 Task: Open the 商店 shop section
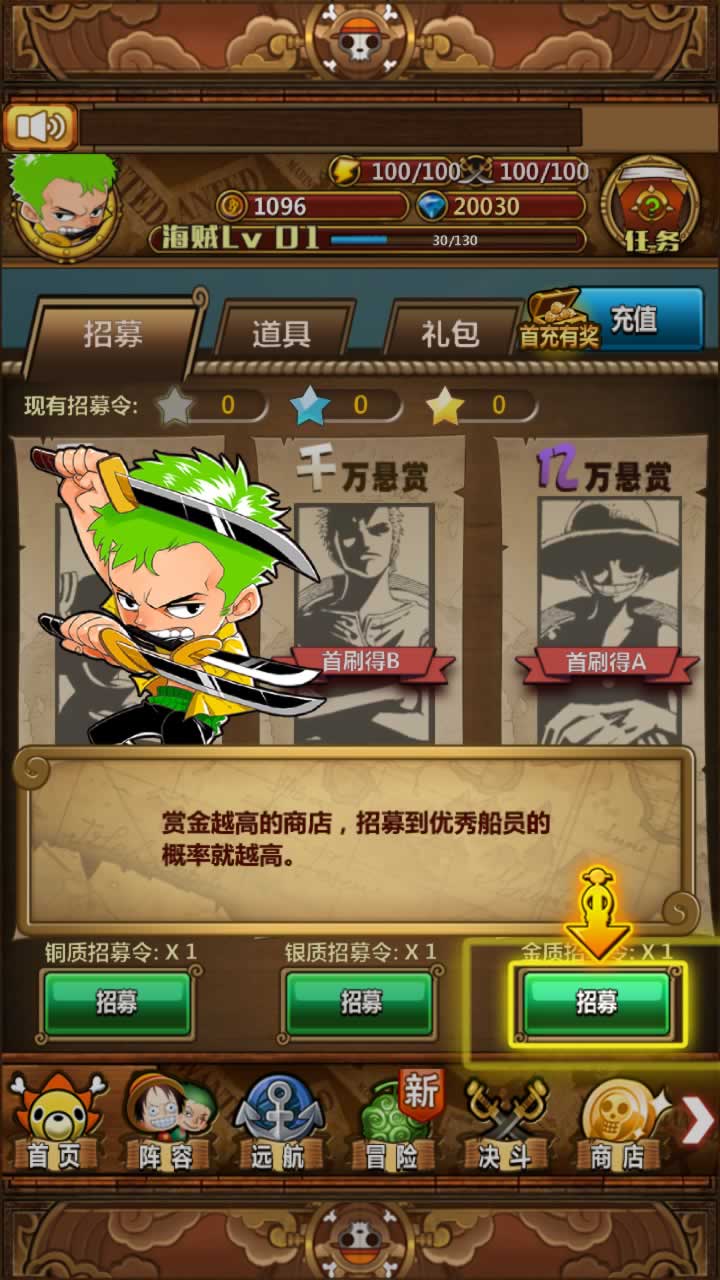point(617,1123)
